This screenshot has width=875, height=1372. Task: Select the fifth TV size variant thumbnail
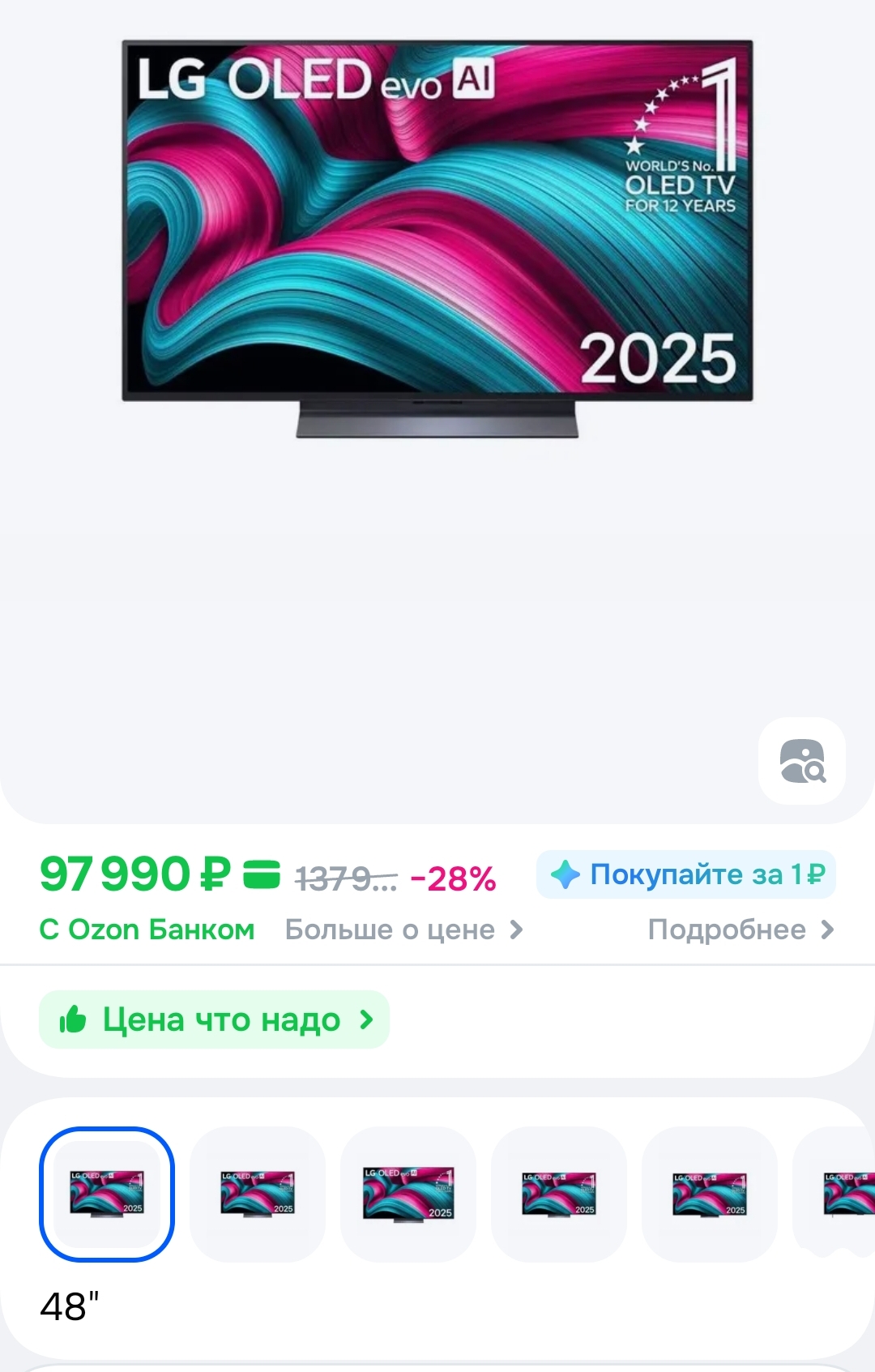(710, 1194)
